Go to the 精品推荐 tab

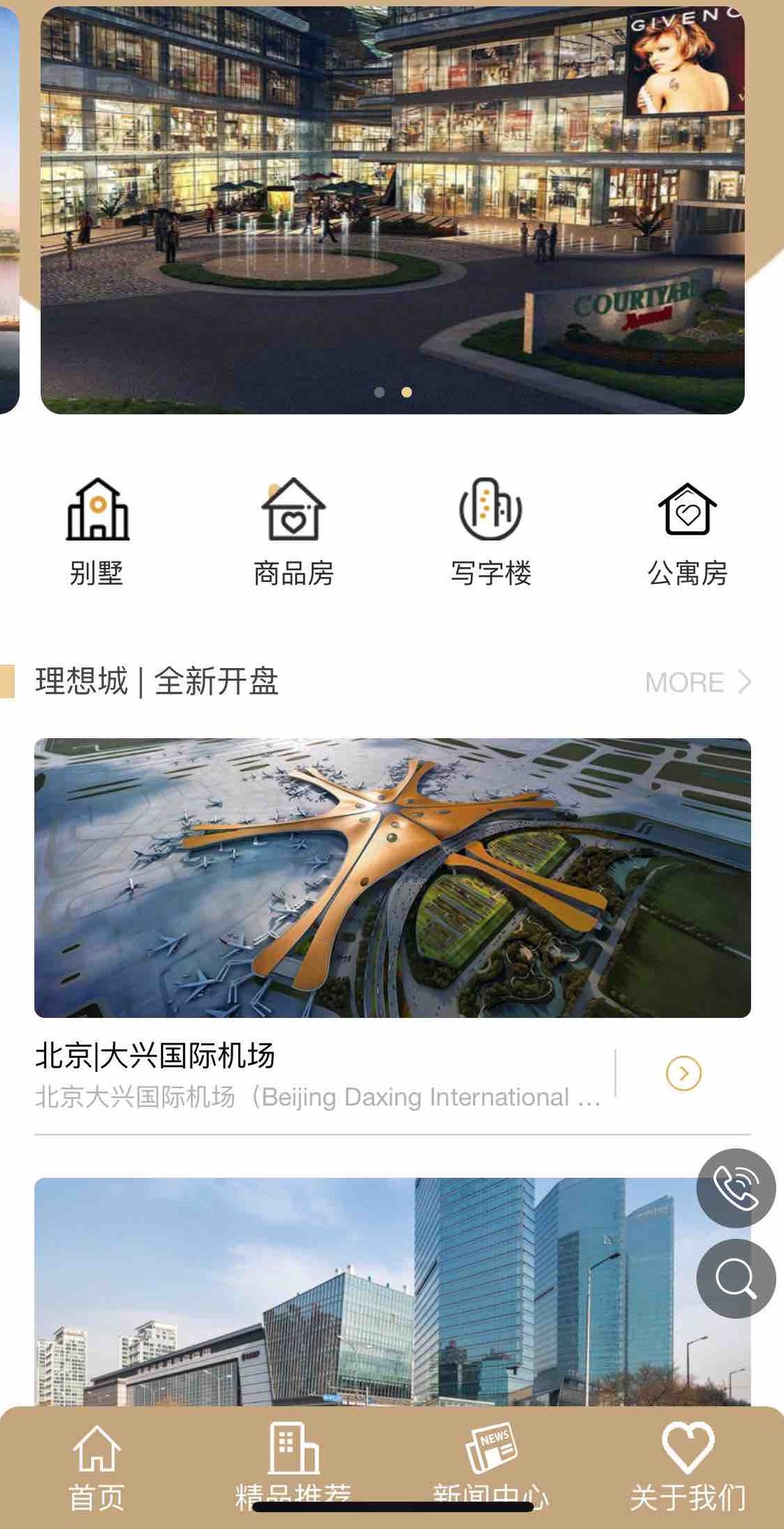click(x=294, y=1467)
